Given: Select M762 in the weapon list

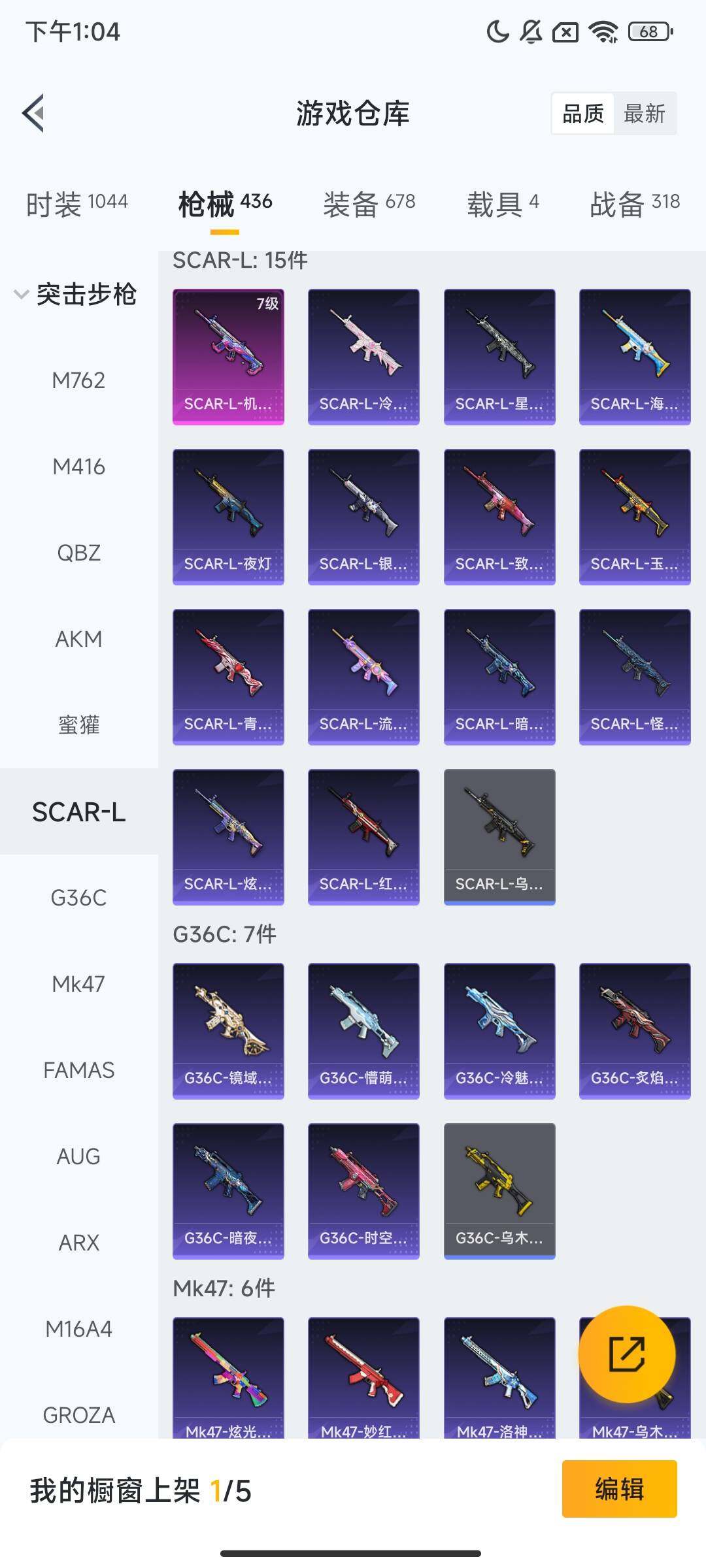Looking at the screenshot, I should pyautogui.click(x=78, y=380).
